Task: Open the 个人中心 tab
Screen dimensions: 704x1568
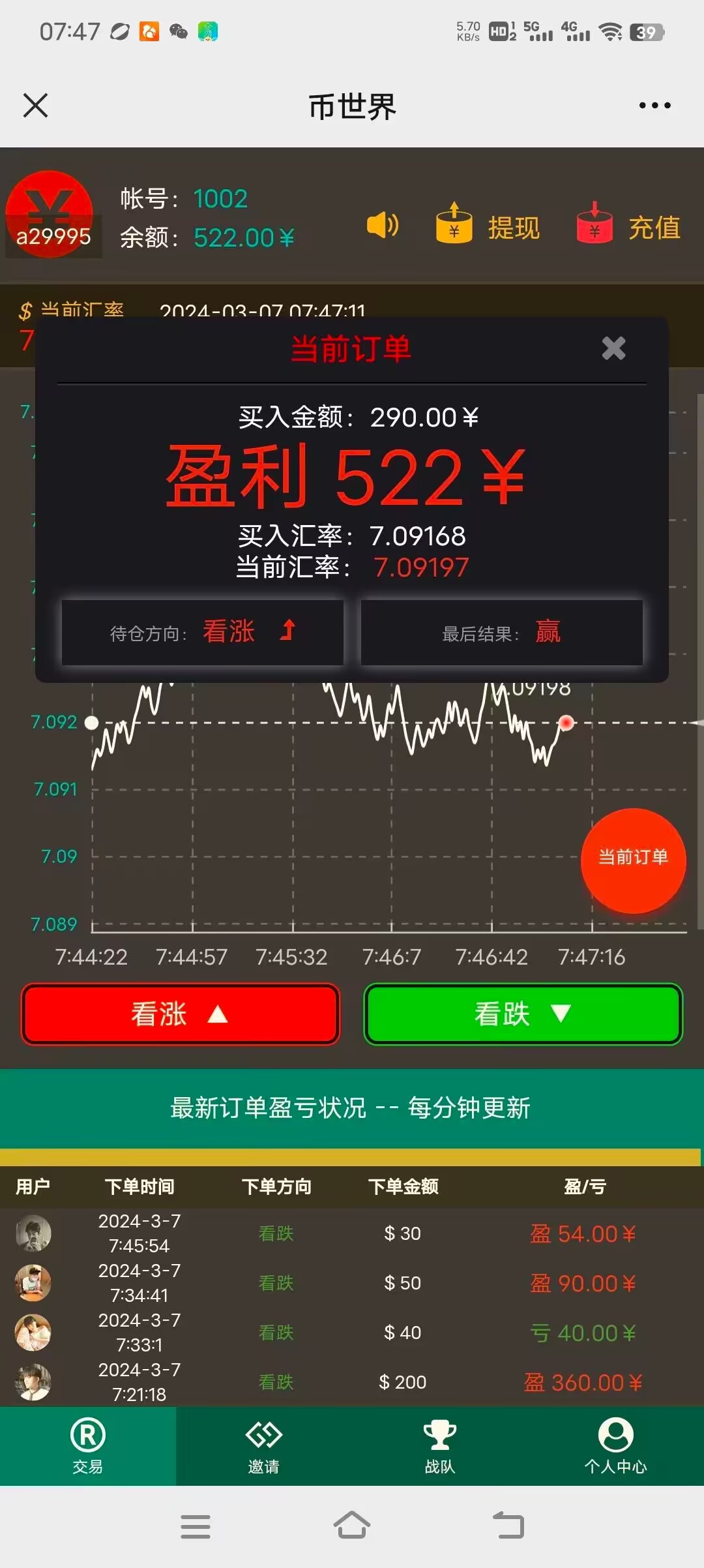Action: pos(615,1445)
